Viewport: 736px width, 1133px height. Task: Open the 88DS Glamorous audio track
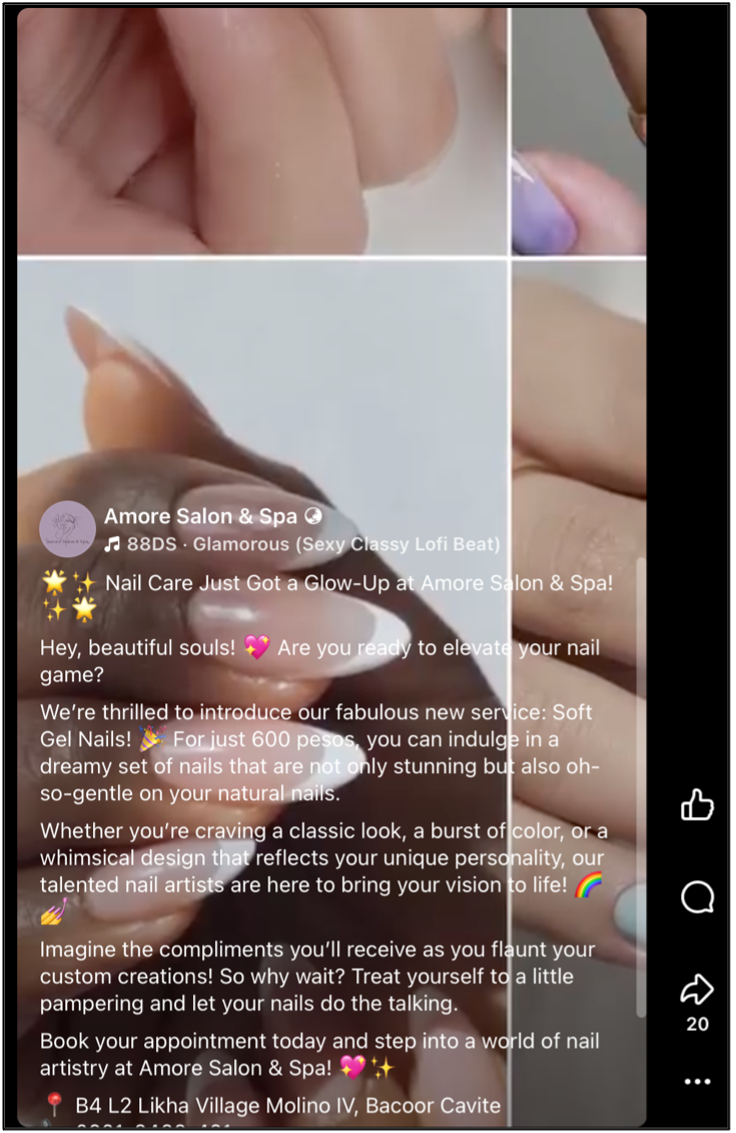pyautogui.click(x=302, y=545)
